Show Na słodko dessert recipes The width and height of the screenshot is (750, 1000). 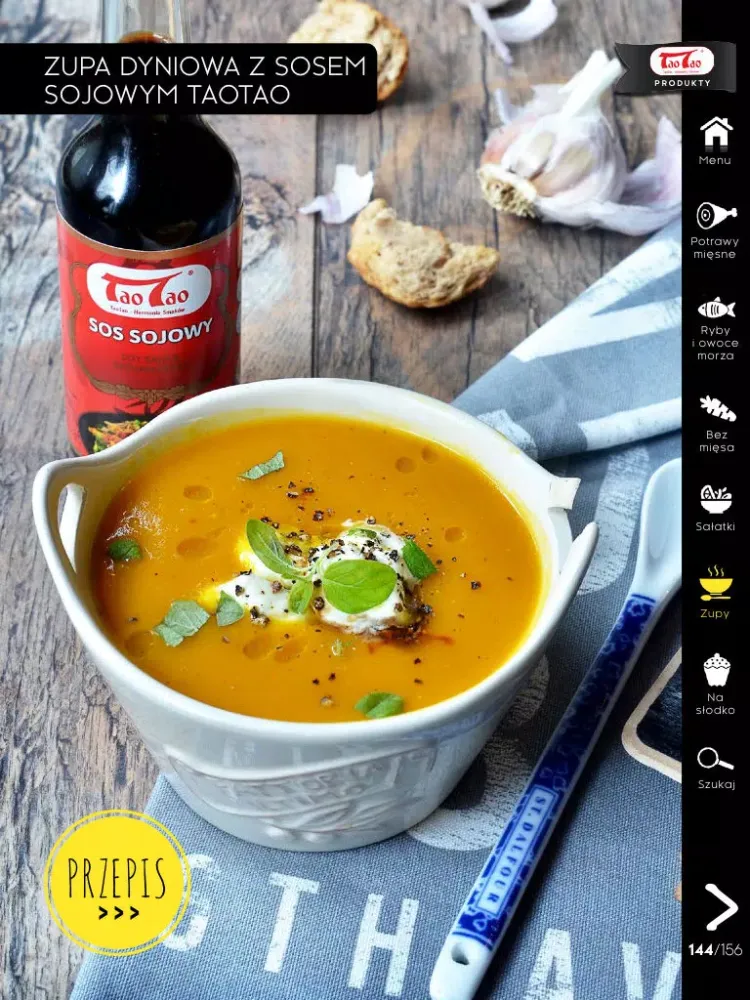[716, 684]
